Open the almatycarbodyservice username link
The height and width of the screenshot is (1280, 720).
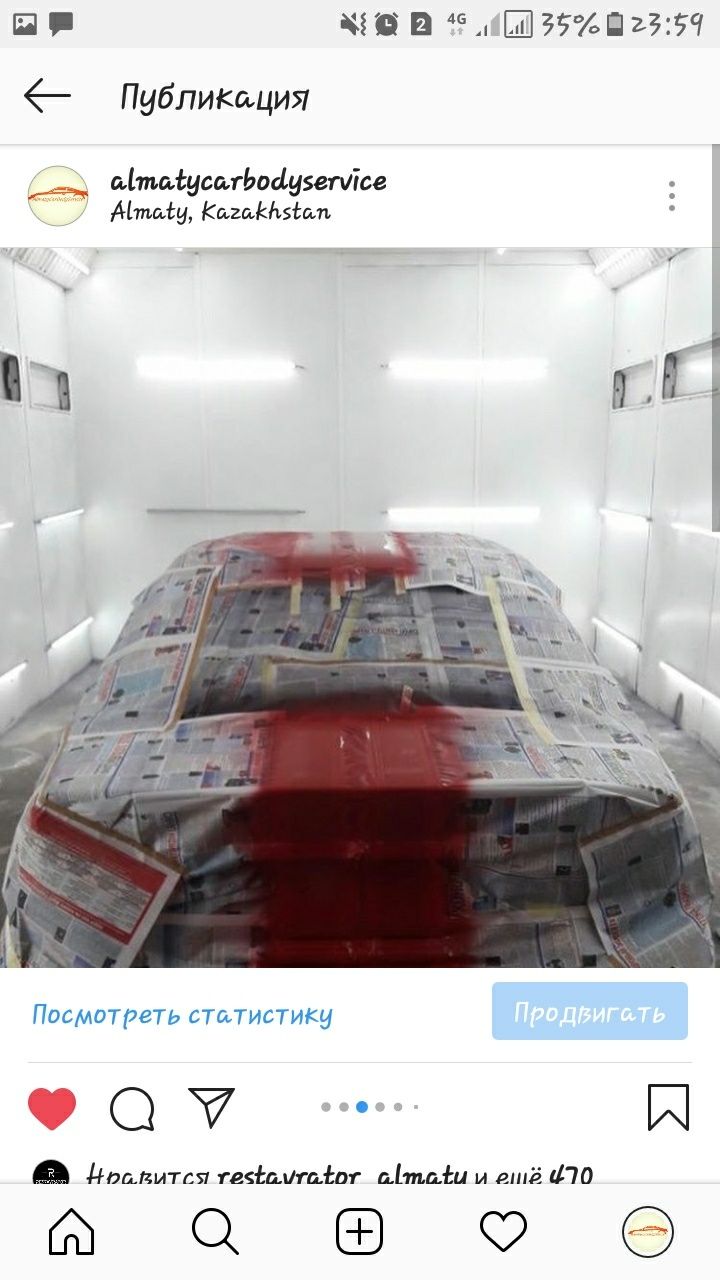tap(248, 181)
